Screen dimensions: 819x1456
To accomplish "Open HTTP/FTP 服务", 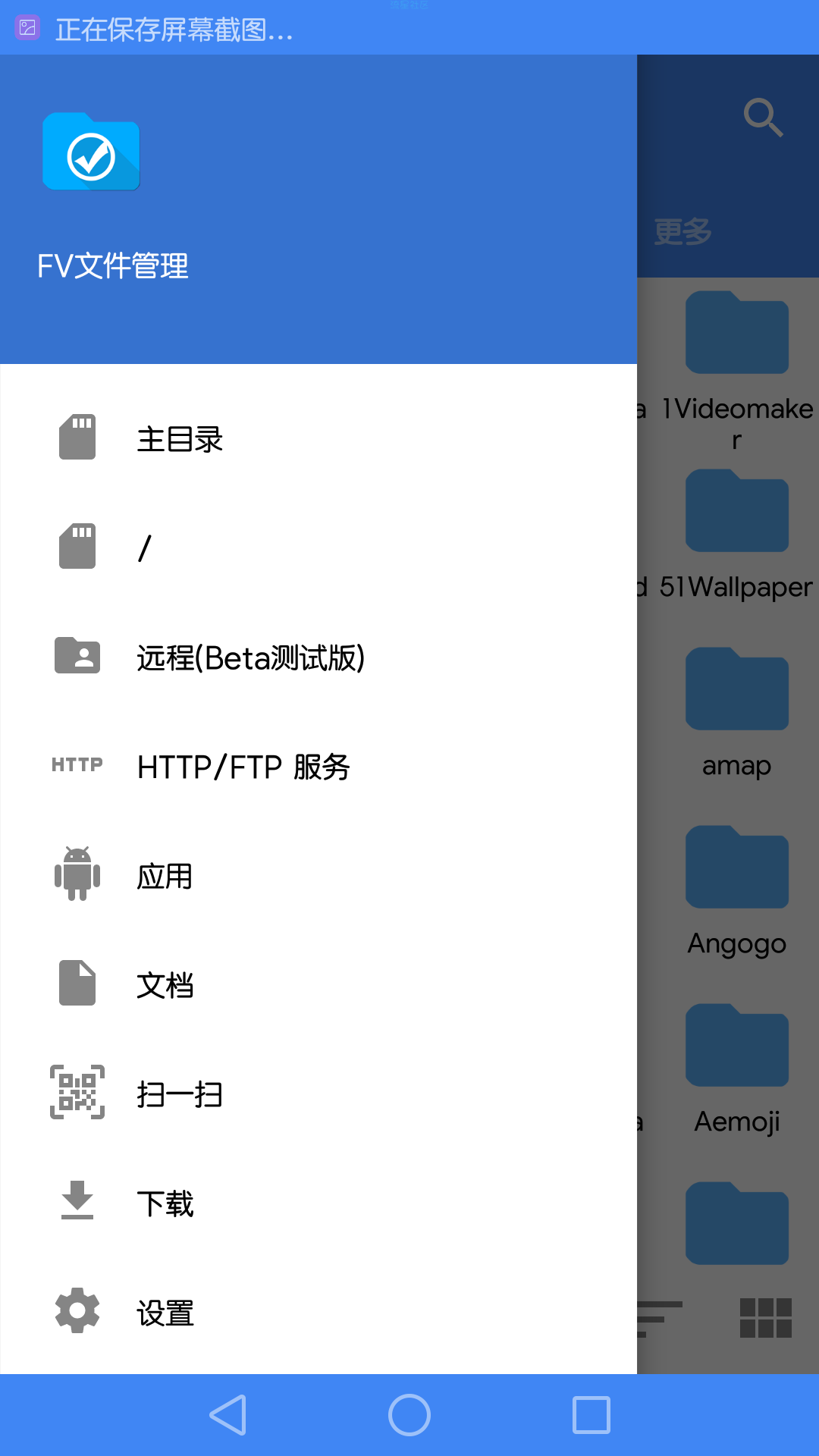I will coord(318,766).
